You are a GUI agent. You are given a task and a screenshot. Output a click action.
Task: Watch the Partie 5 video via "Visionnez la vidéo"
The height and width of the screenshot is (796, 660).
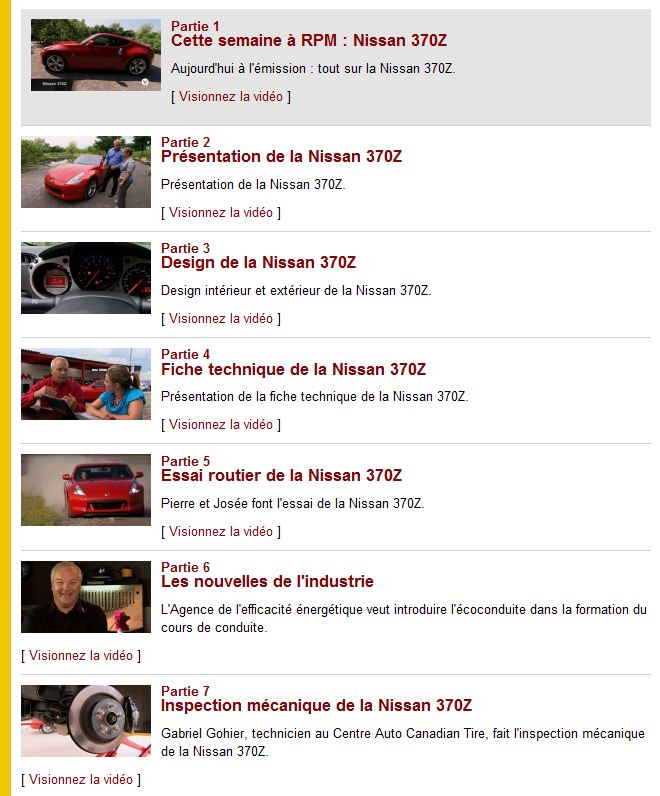[x=221, y=532]
